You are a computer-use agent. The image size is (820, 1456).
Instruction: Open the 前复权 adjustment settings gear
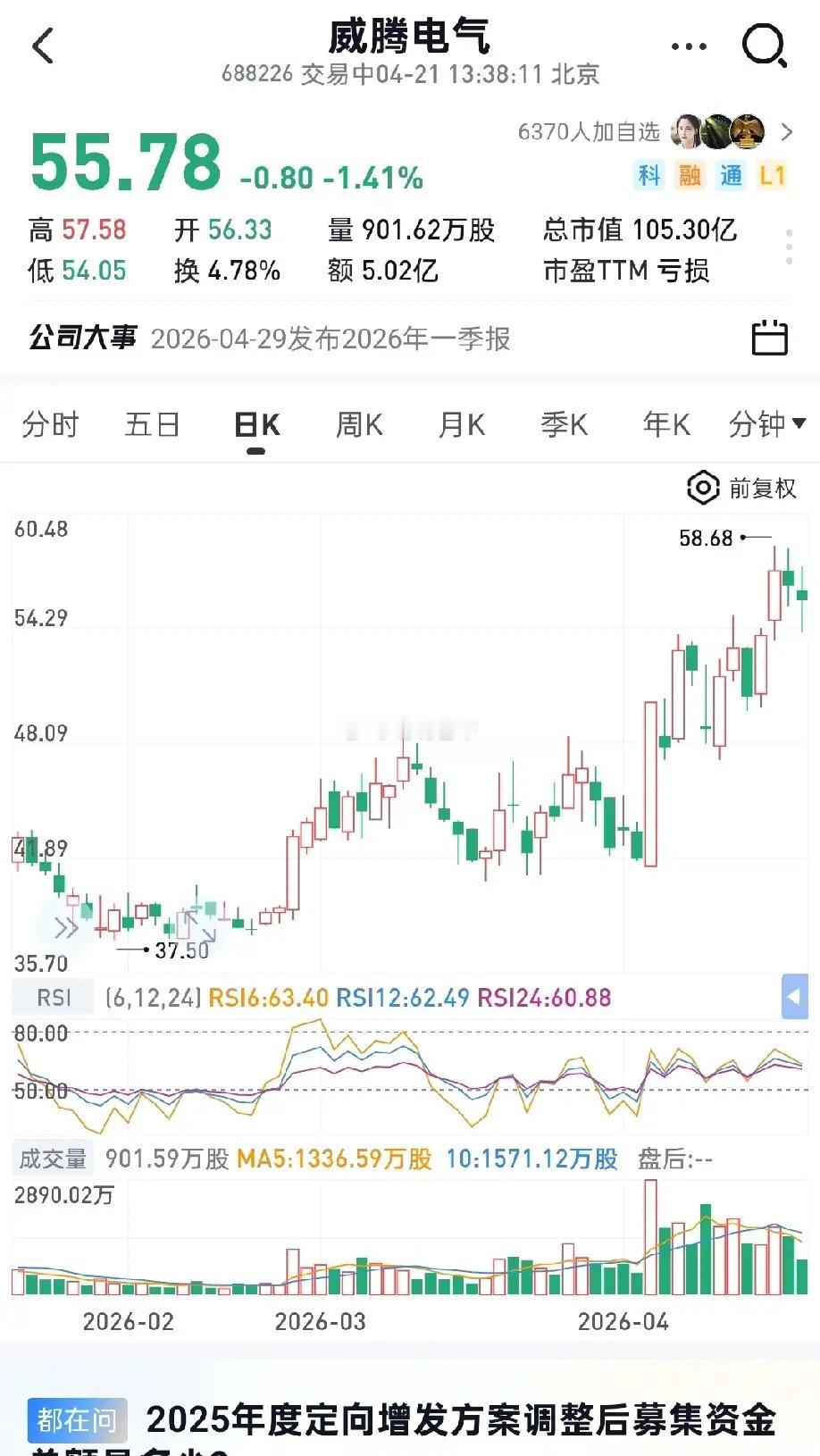pos(704,488)
